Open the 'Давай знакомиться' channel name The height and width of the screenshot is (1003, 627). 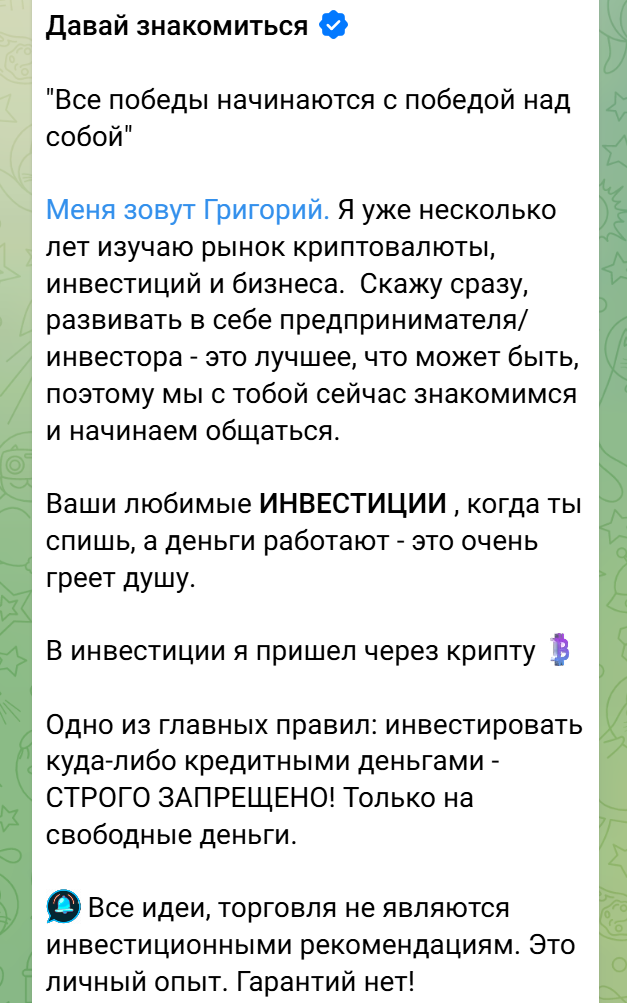[x=177, y=27]
